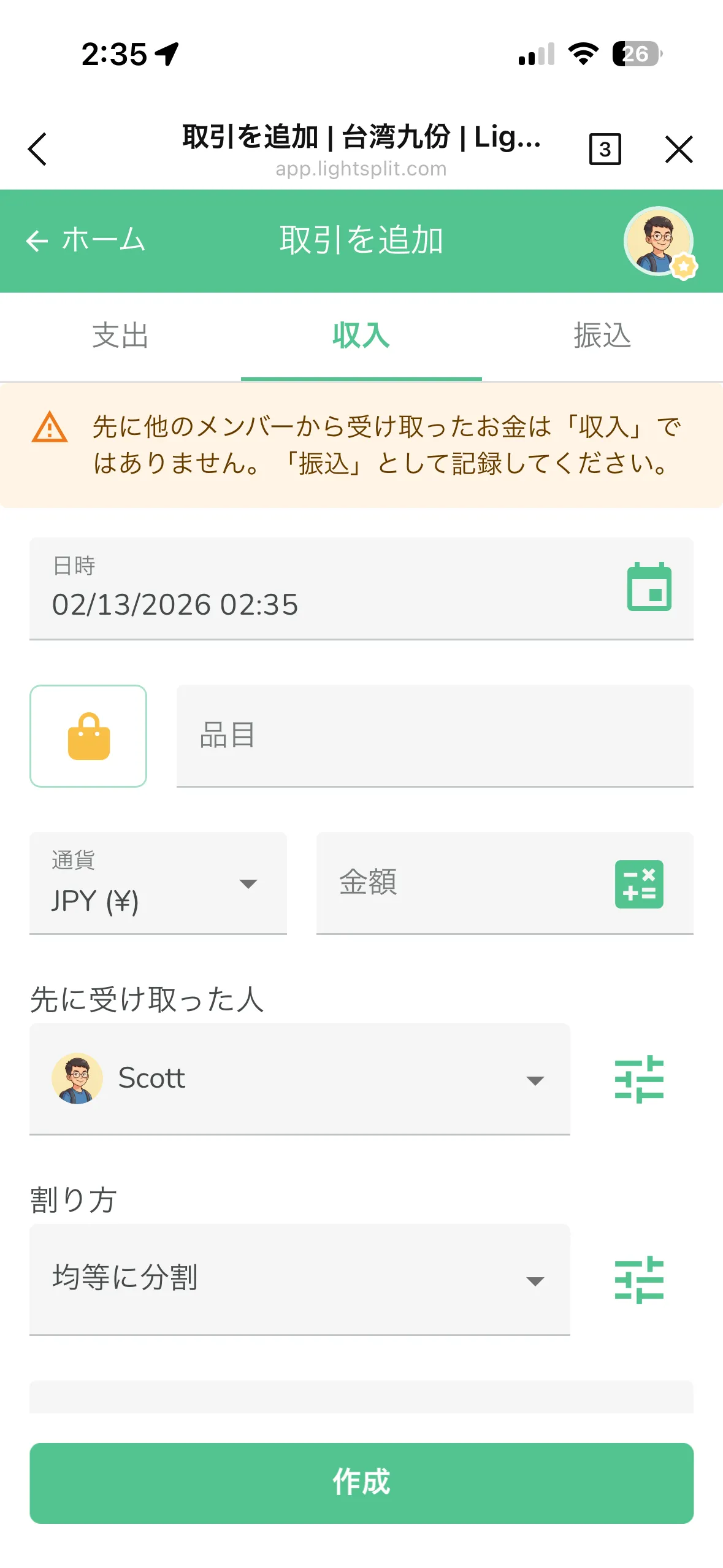Click the 金額 amount input field
The width and height of the screenshot is (723, 1568).
pos(460,884)
